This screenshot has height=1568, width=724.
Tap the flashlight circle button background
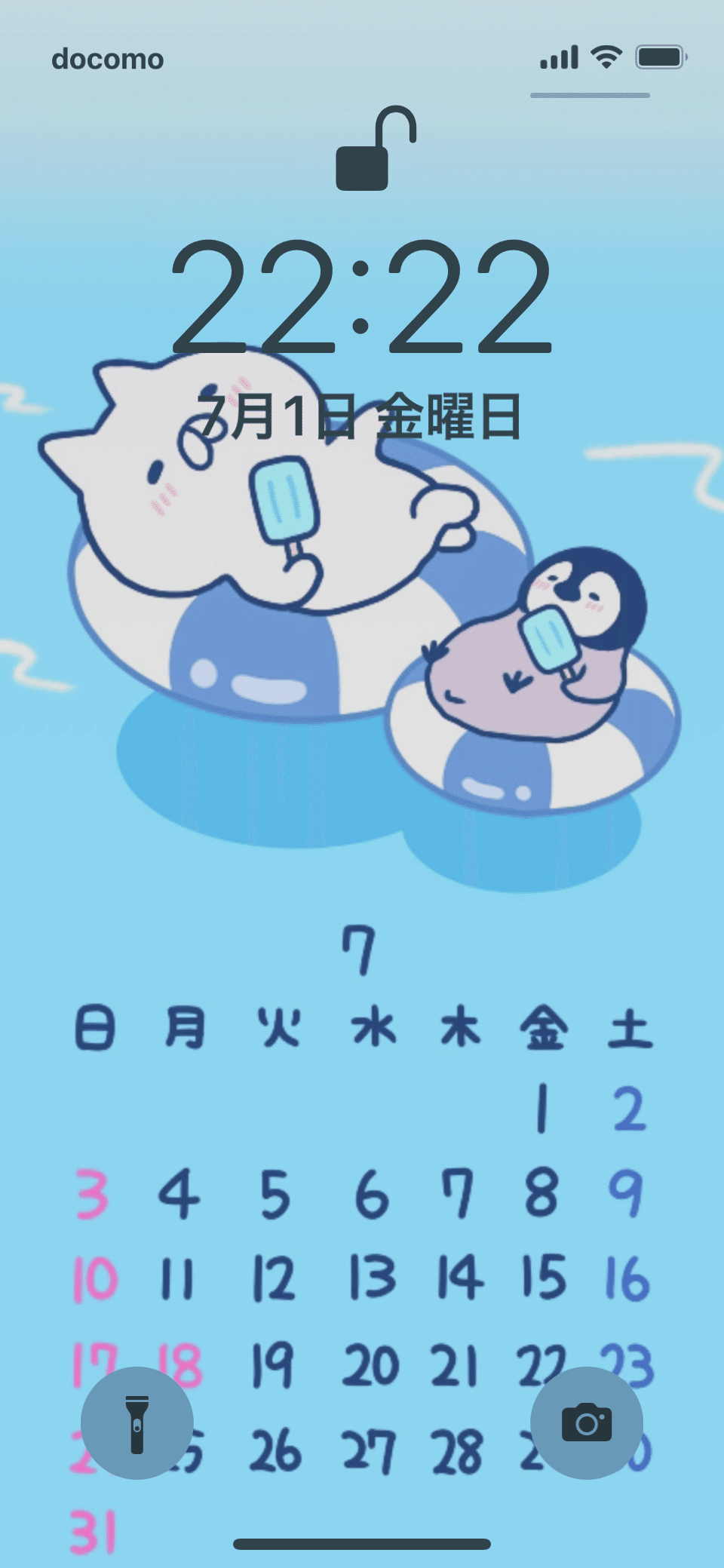pyautogui.click(x=136, y=1421)
